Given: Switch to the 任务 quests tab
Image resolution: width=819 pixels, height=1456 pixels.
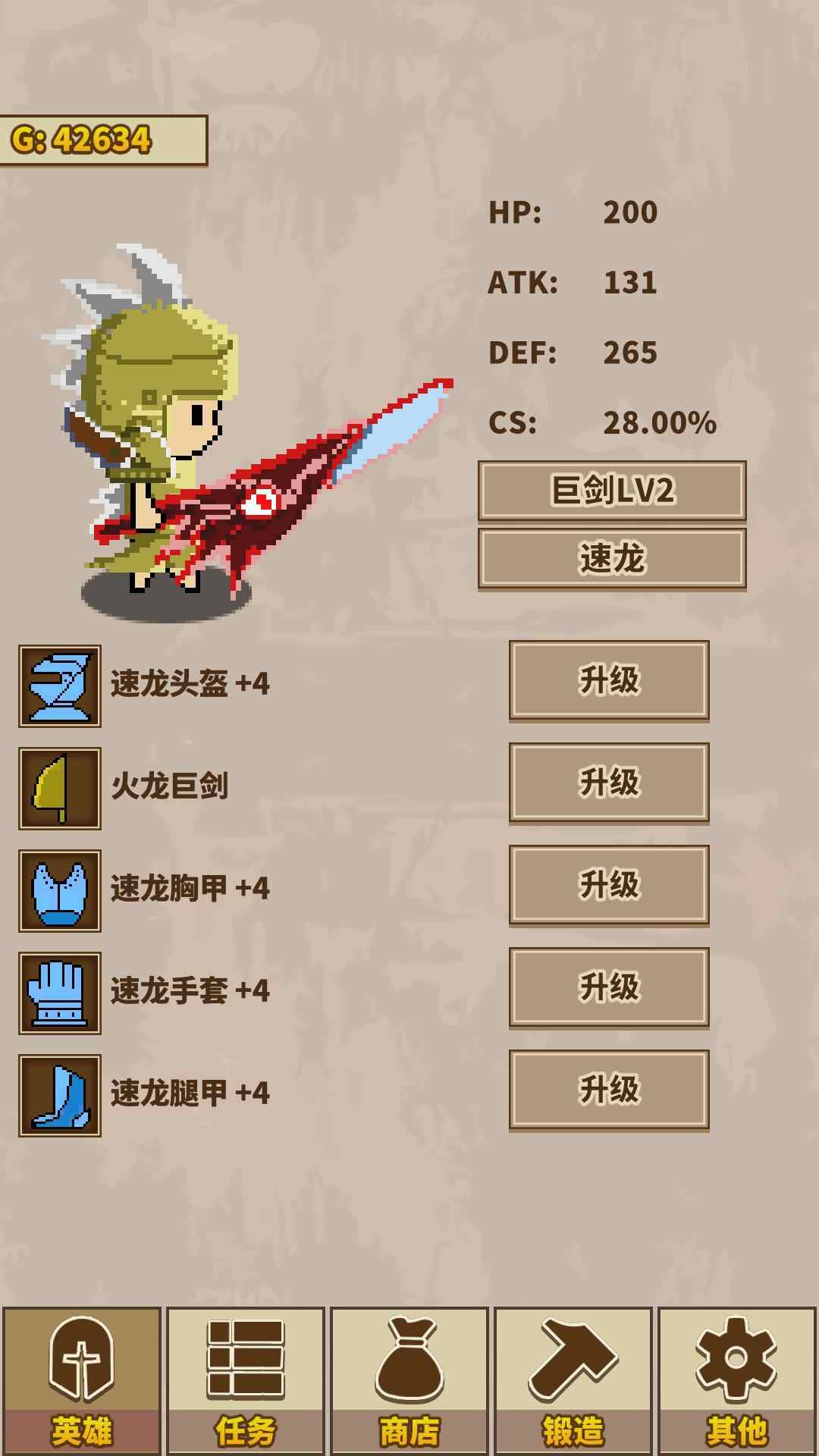Looking at the screenshot, I should click(x=246, y=1380).
